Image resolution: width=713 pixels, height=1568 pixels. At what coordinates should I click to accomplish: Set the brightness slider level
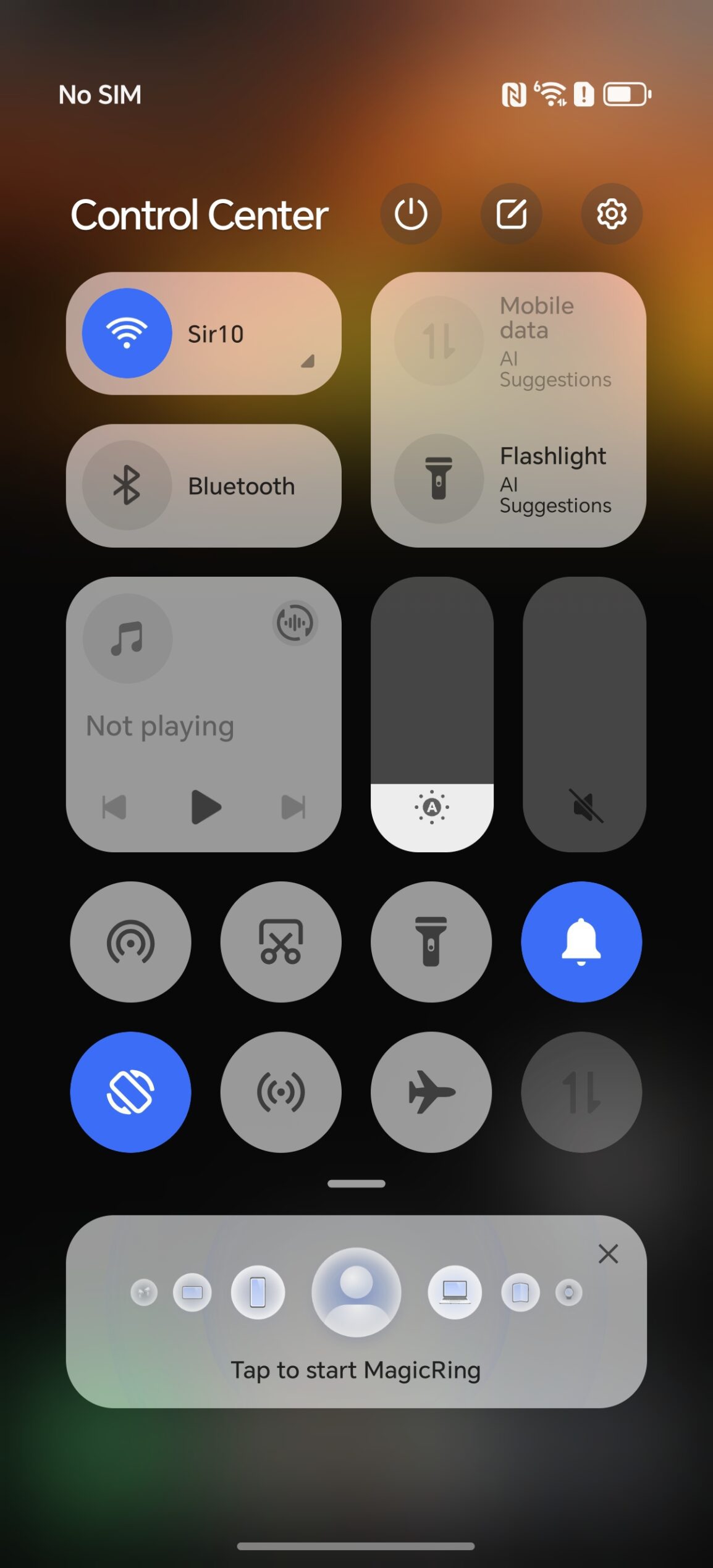[x=432, y=715]
